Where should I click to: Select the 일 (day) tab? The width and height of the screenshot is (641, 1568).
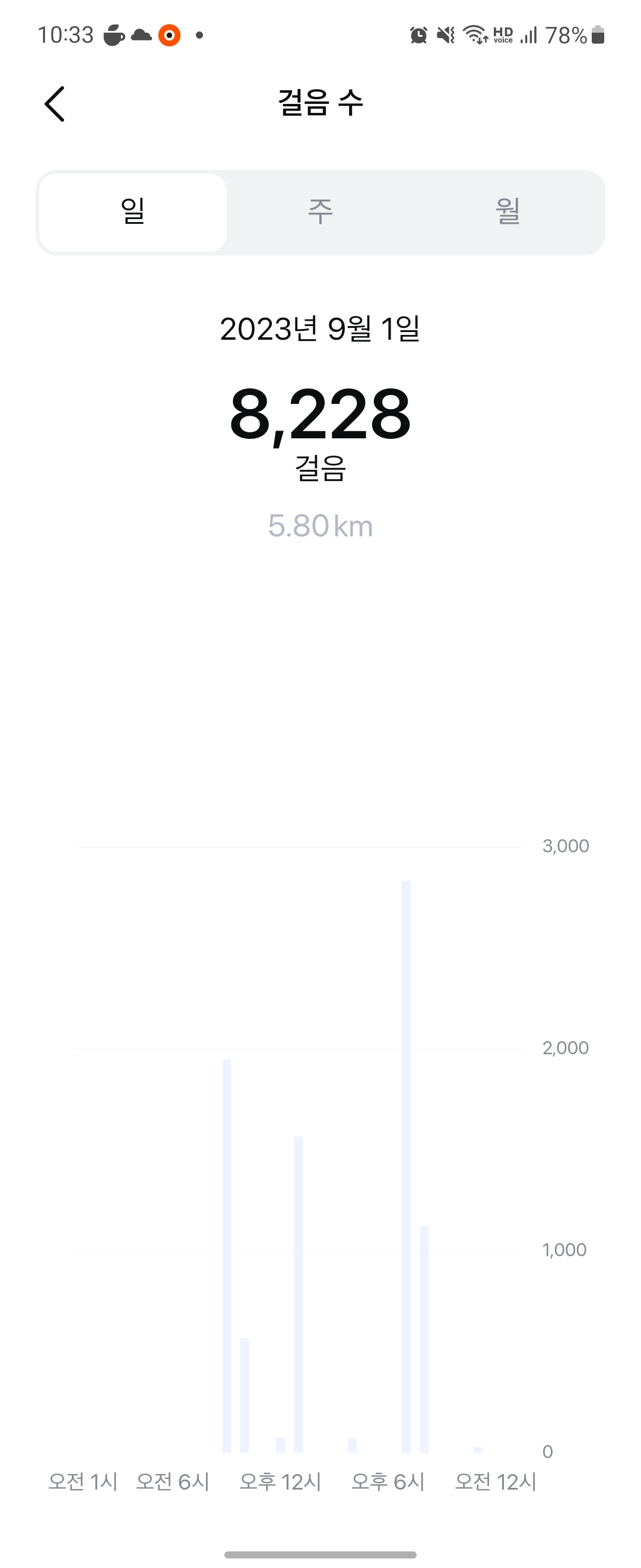coord(132,212)
